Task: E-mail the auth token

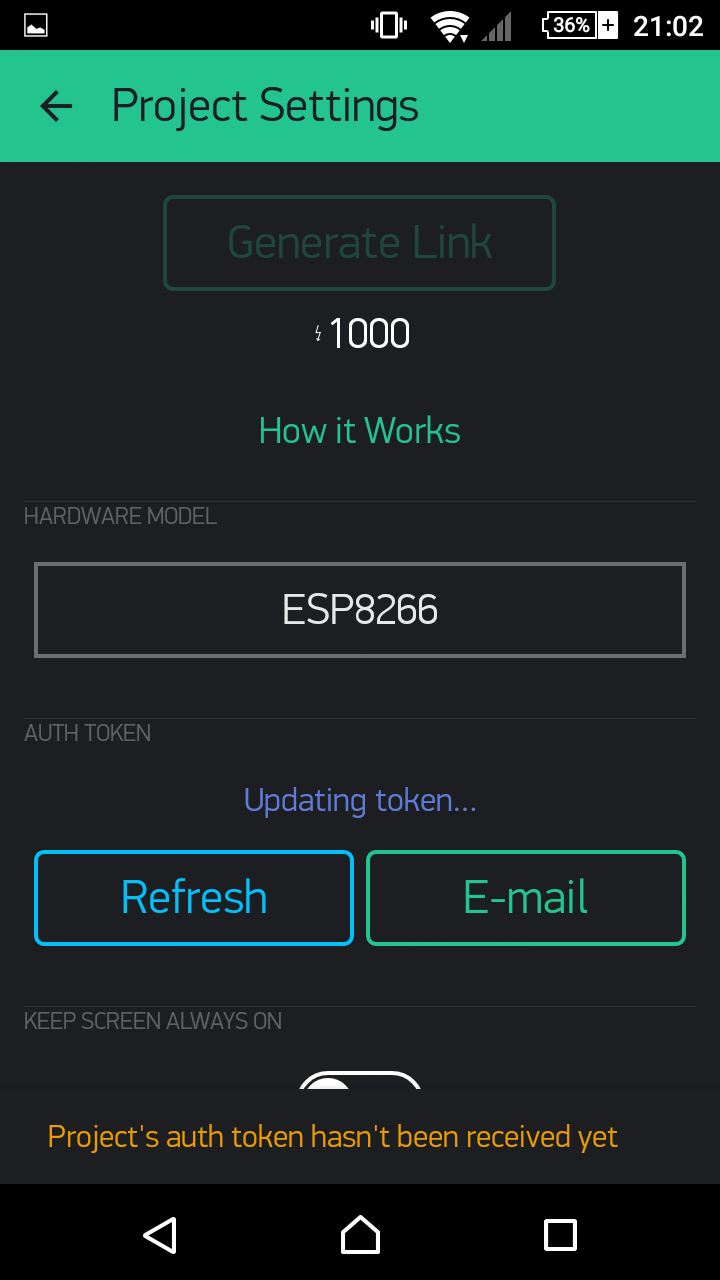Action: point(526,898)
